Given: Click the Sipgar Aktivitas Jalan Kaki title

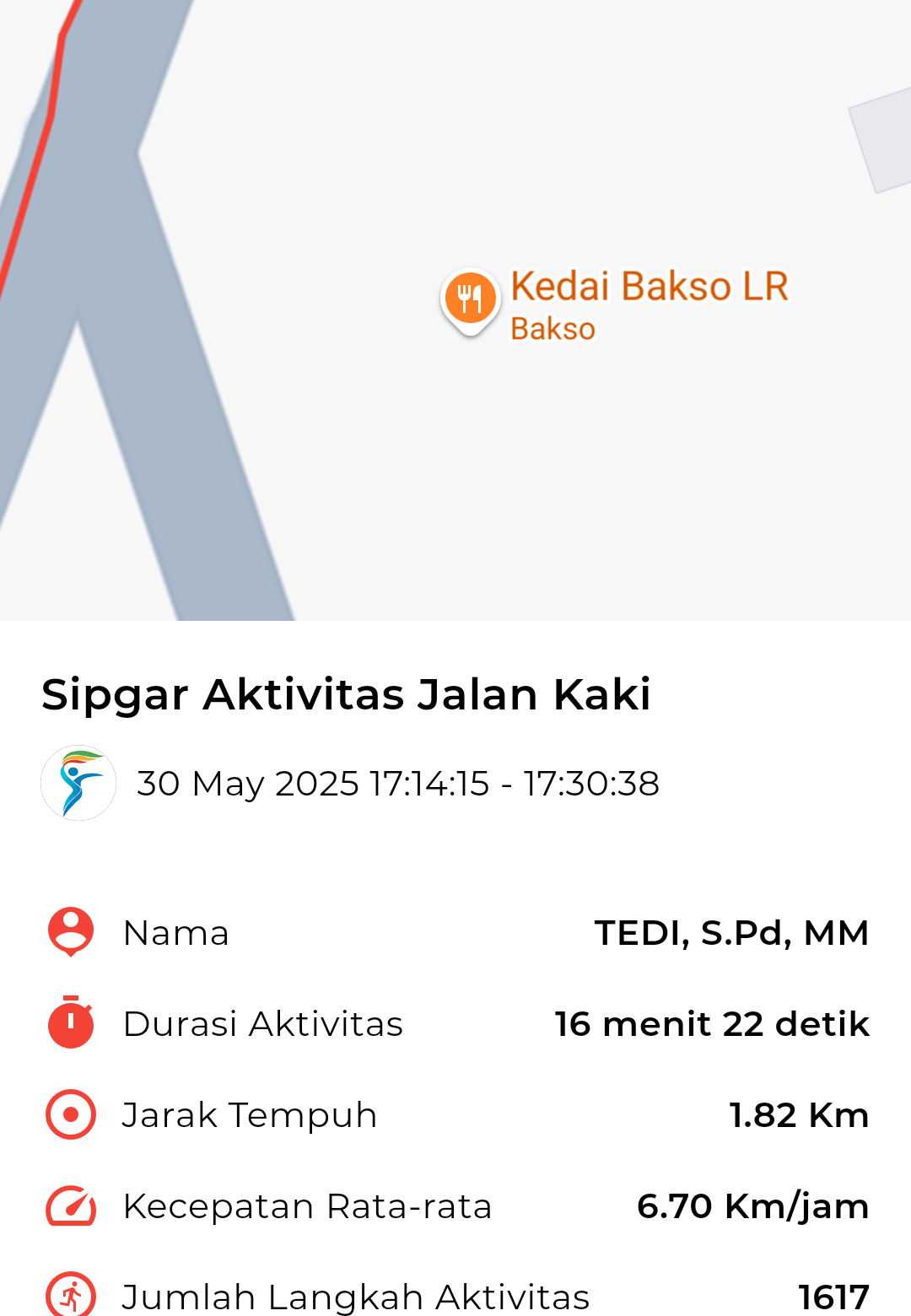Looking at the screenshot, I should coord(346,694).
